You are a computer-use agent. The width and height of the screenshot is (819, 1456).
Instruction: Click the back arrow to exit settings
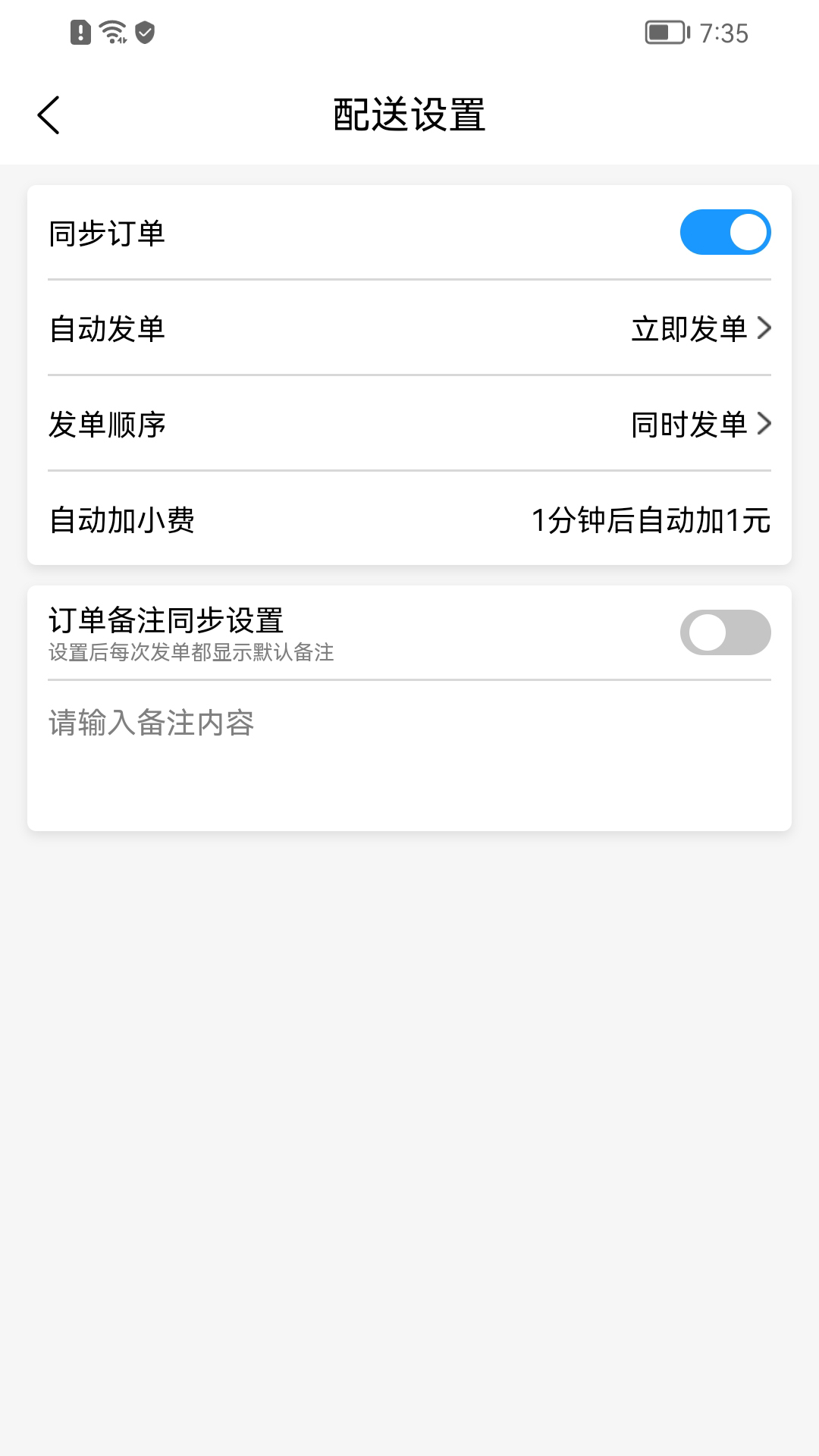(49, 115)
